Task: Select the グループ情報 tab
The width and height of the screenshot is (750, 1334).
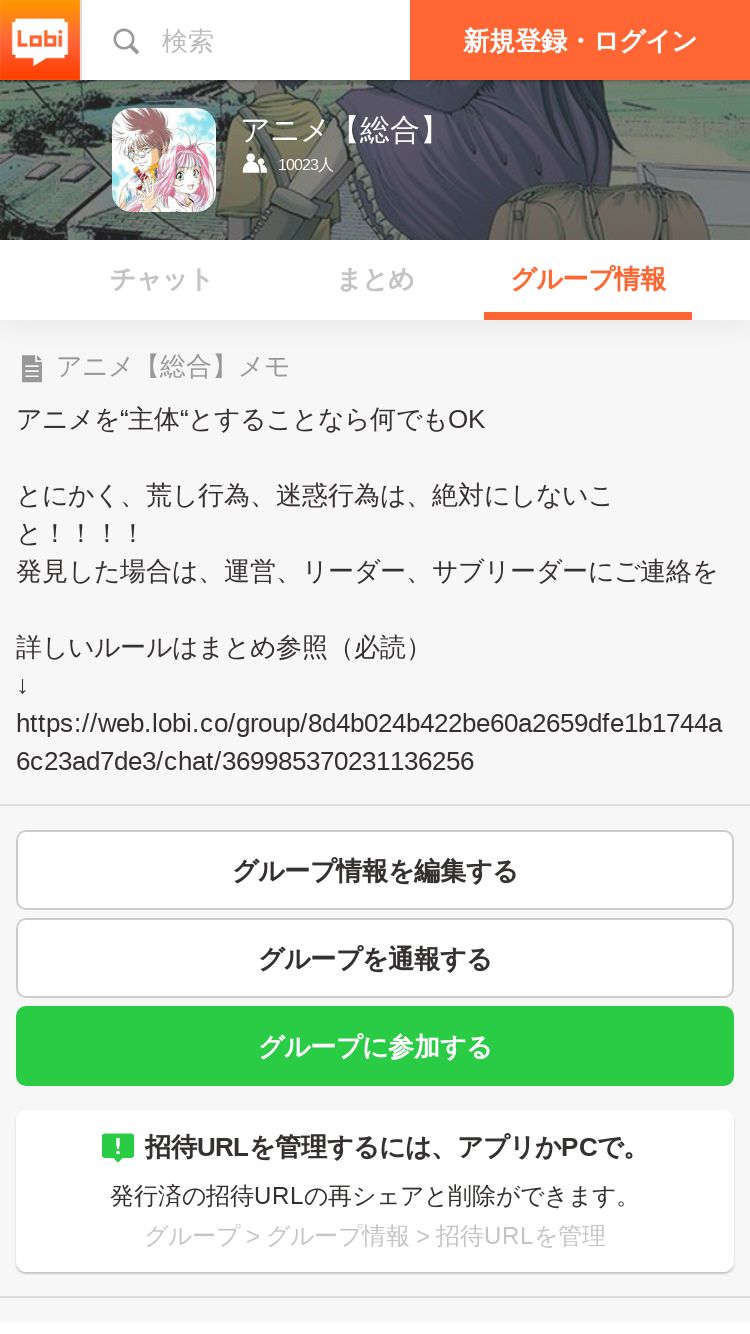Action: pos(588,280)
